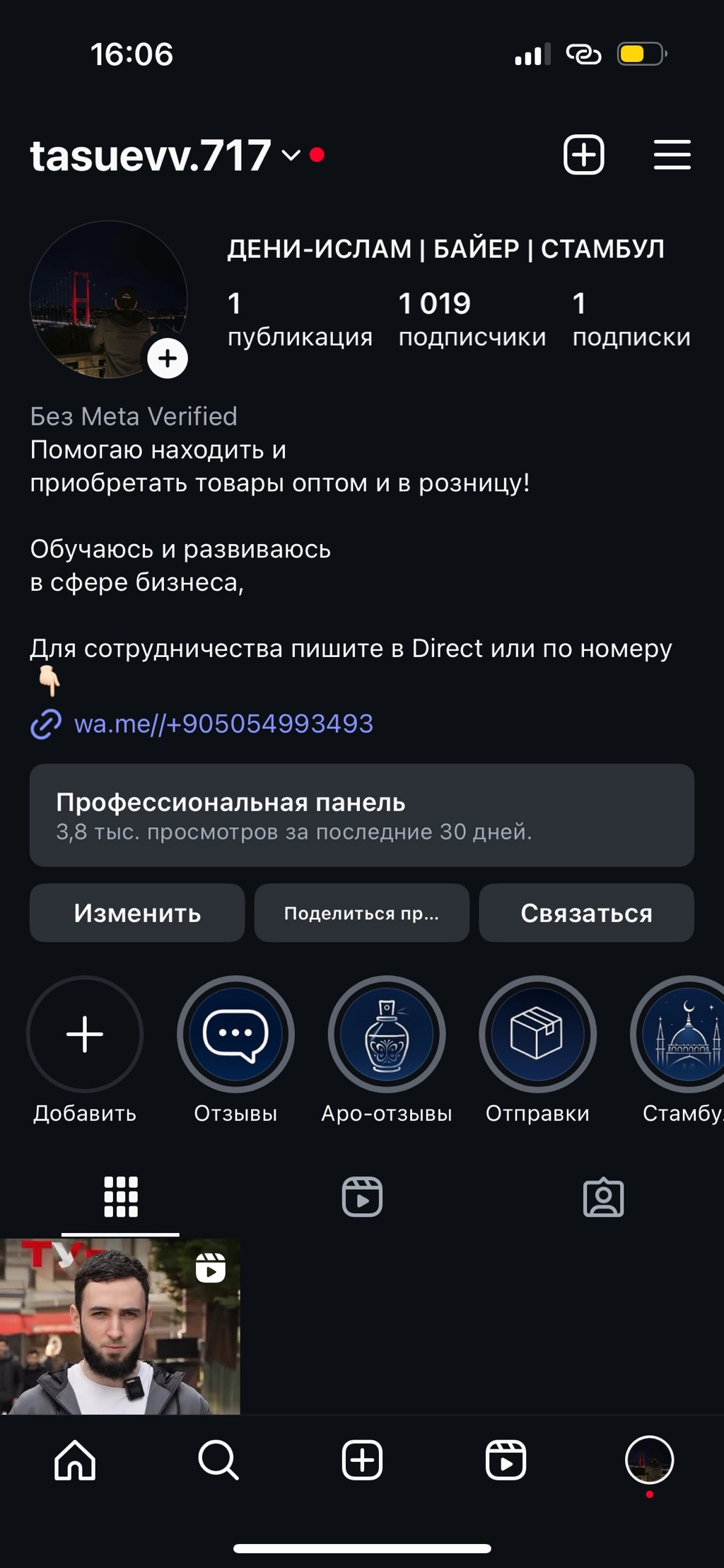724x1568 pixels.
Task: Switch to the Reels tab on profile
Action: [362, 1197]
